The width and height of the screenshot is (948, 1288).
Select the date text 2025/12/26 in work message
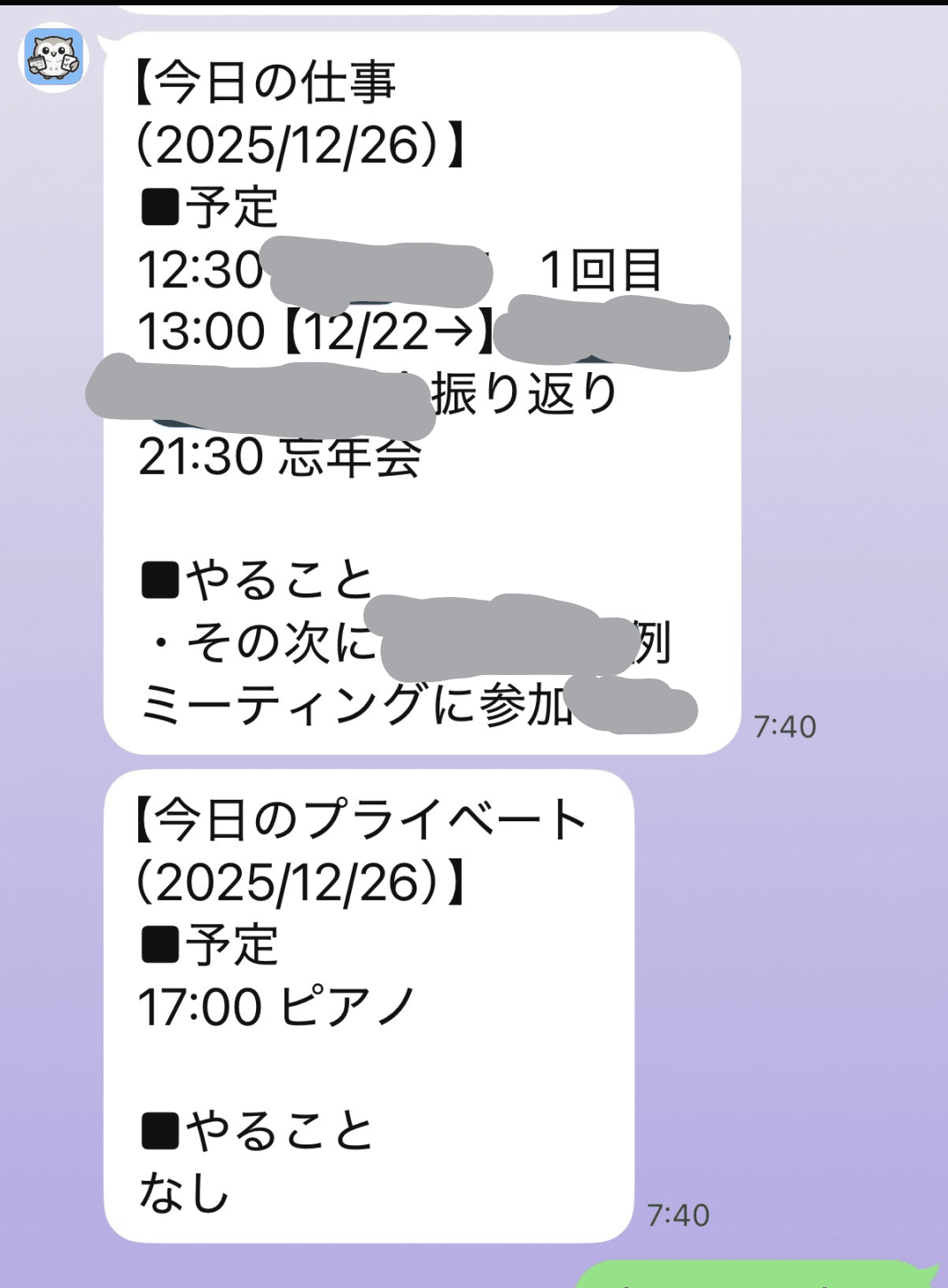tap(292, 142)
